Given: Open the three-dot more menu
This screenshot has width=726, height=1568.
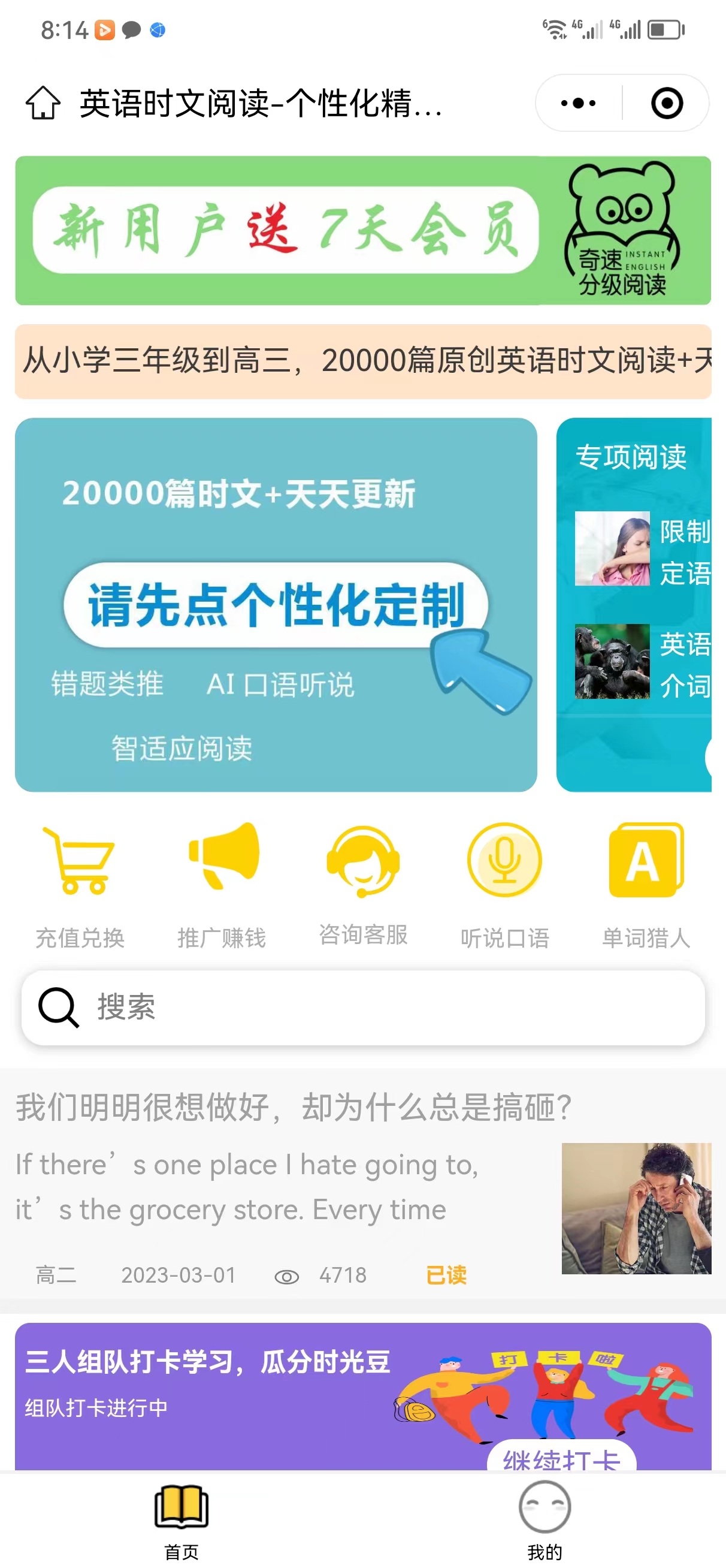Looking at the screenshot, I should [578, 103].
